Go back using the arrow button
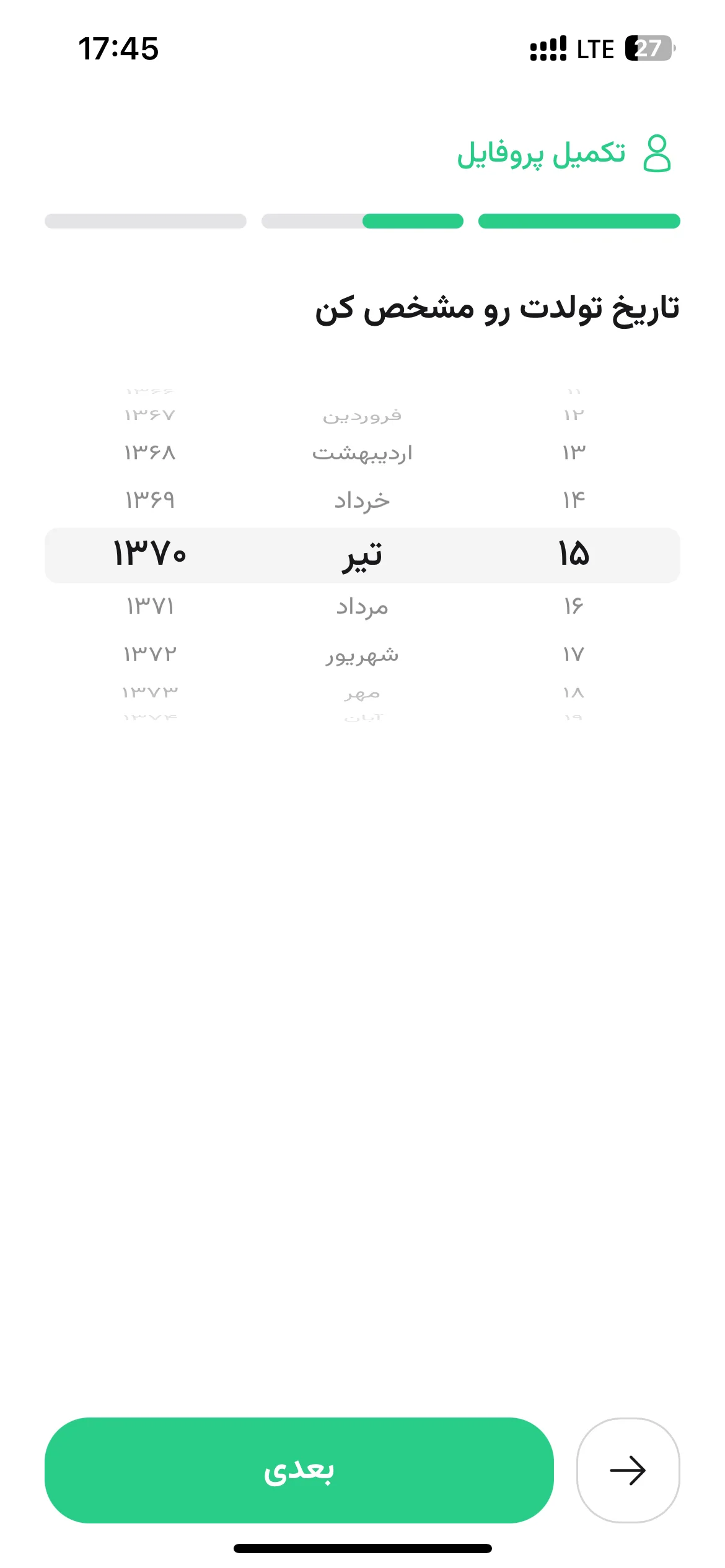 [628, 1470]
